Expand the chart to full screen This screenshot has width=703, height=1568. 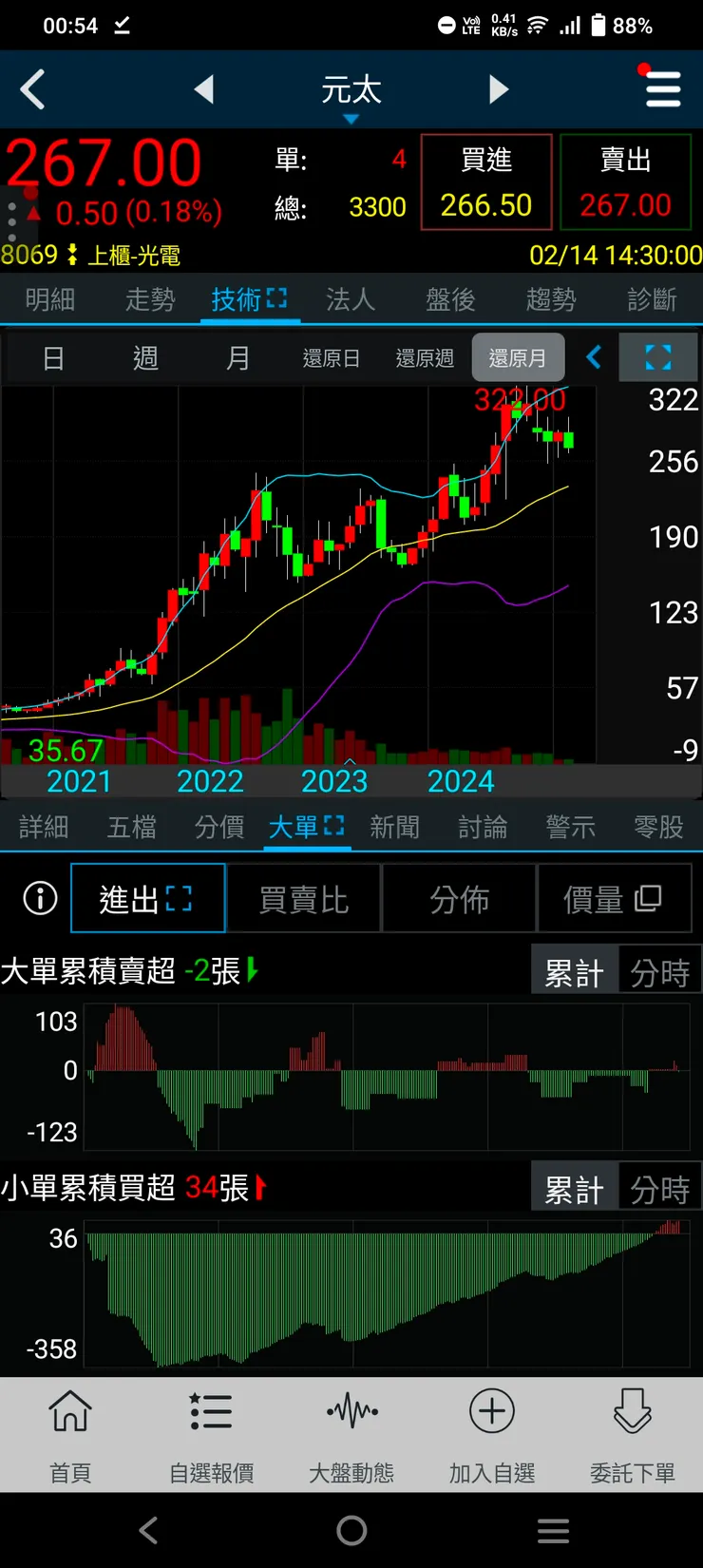point(657,358)
